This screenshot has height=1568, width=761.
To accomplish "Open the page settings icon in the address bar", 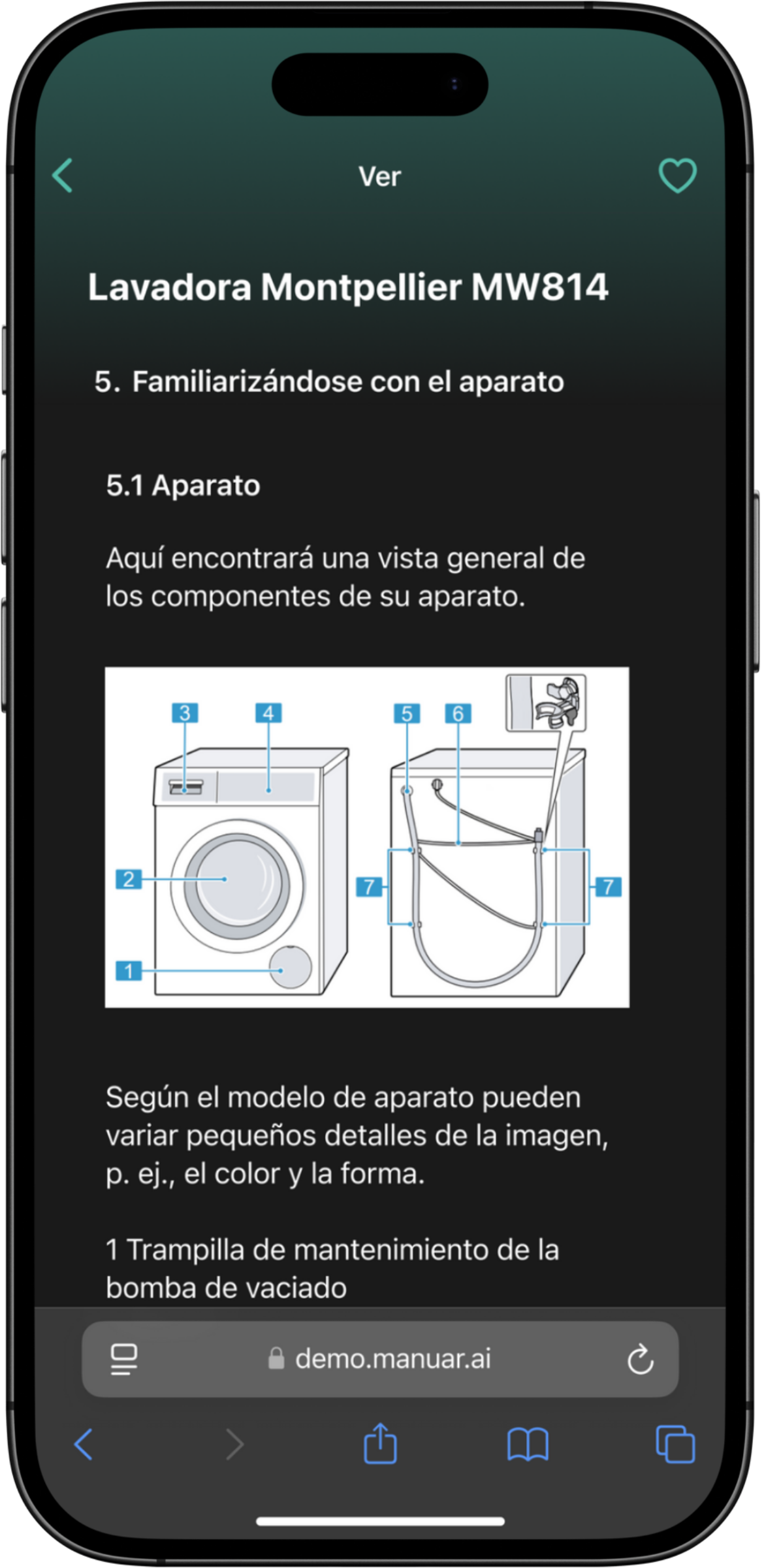I will 124,1360.
